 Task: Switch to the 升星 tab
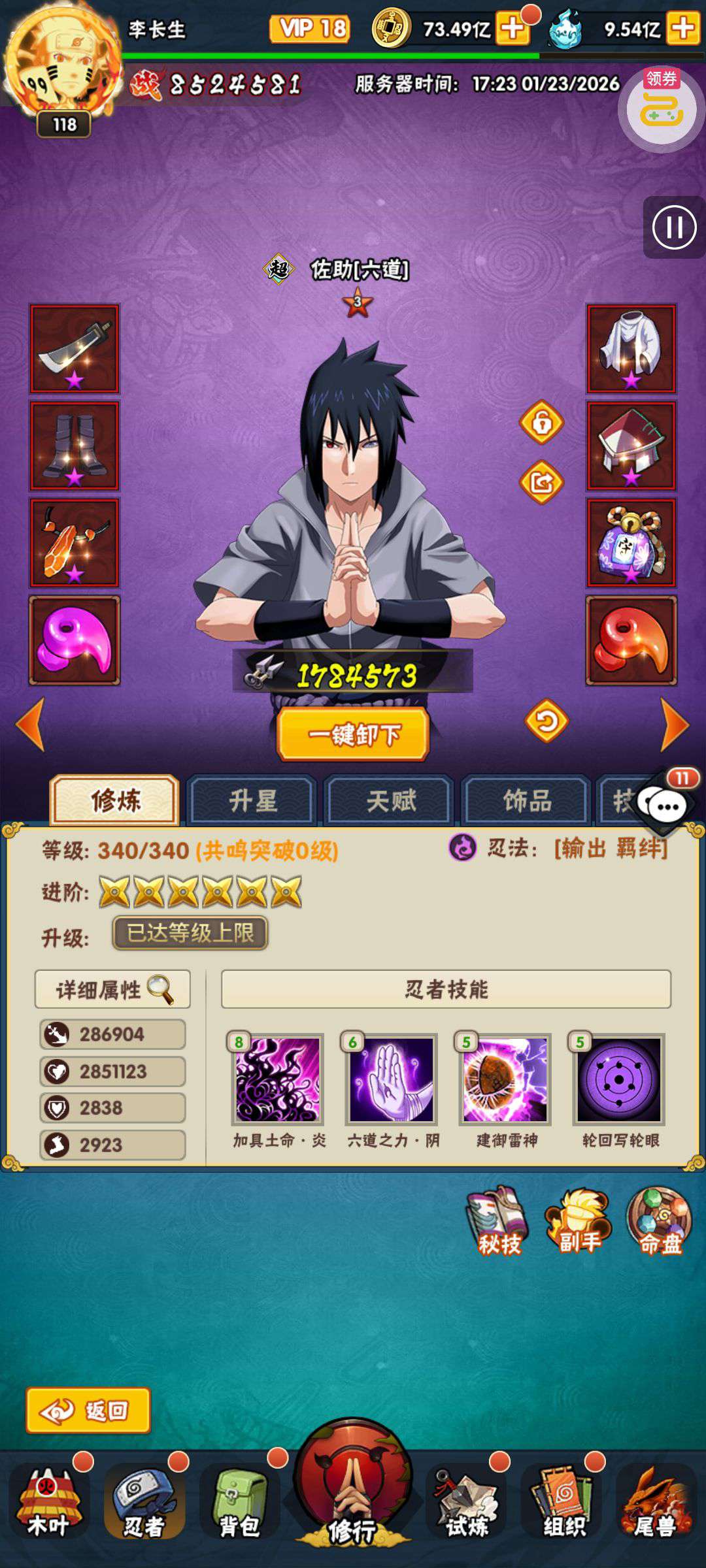pos(252,800)
